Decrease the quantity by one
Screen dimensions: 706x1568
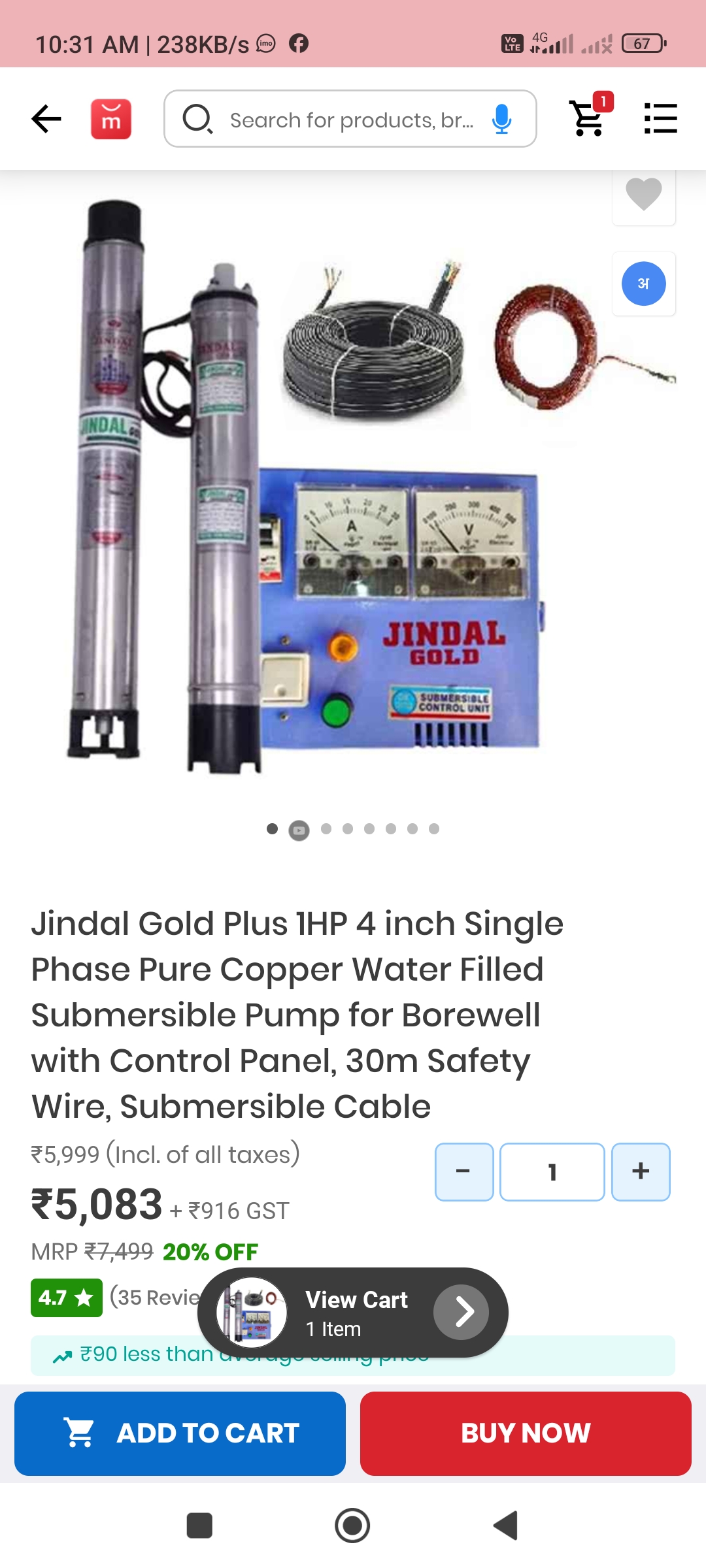463,1171
